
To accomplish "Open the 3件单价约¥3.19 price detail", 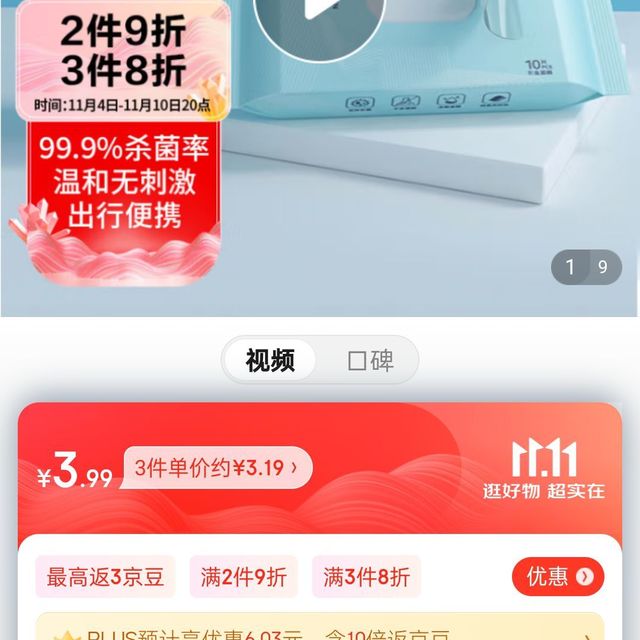I will point(217,467).
